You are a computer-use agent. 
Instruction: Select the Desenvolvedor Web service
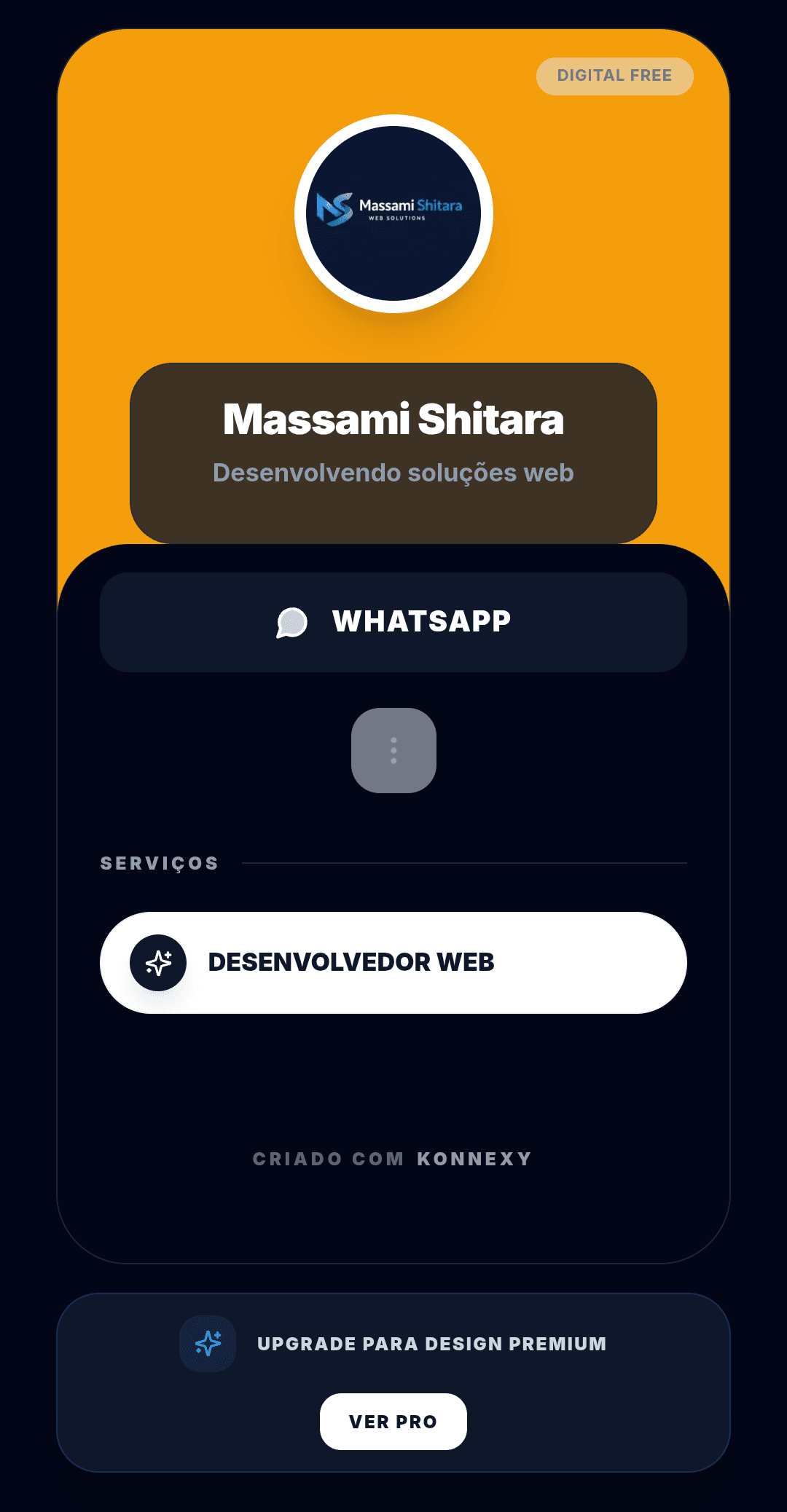393,962
